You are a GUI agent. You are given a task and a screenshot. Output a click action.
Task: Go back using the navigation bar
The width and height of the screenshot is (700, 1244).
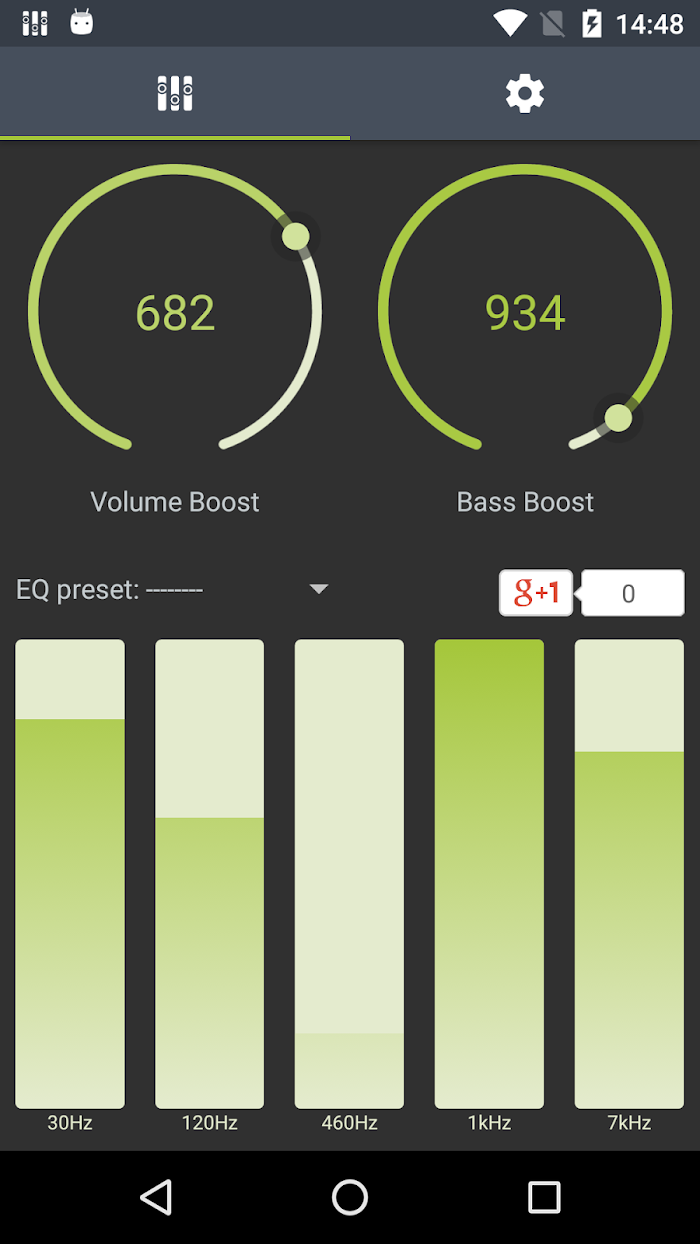[x=156, y=1197]
